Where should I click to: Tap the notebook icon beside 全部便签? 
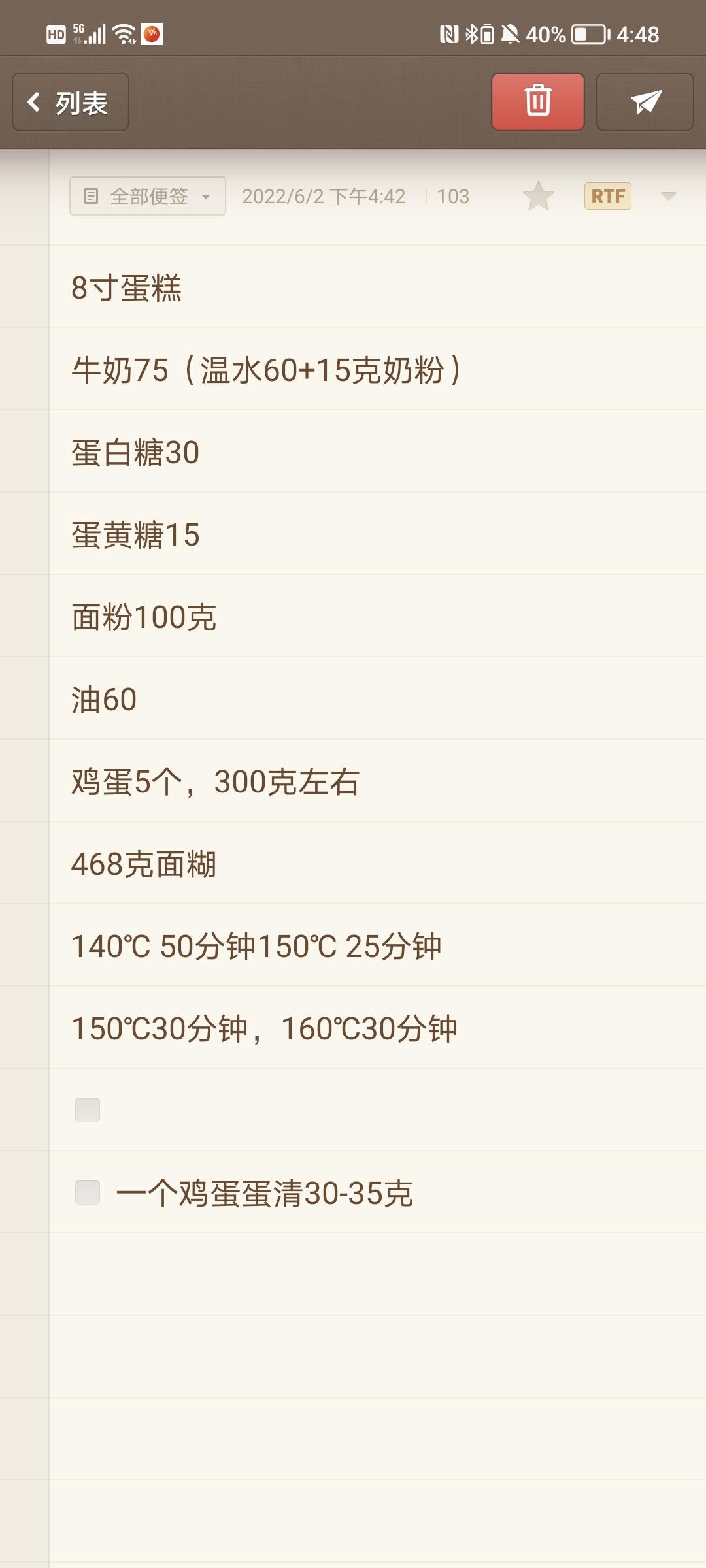tap(92, 197)
